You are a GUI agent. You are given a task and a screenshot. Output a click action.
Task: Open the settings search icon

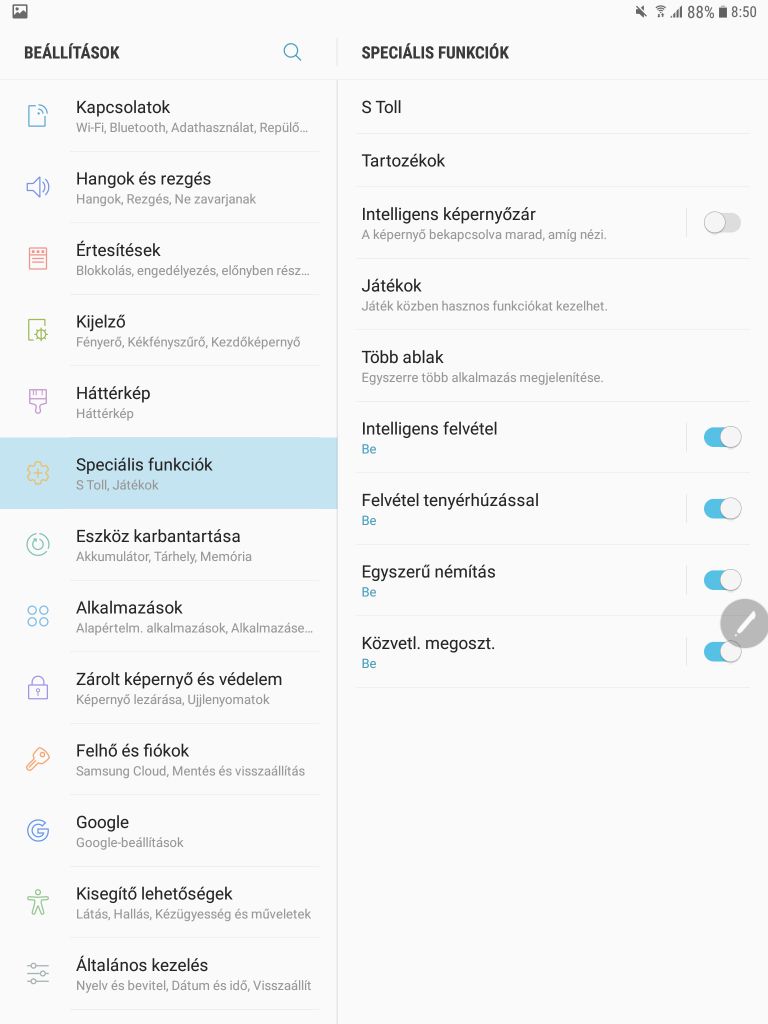coord(292,52)
